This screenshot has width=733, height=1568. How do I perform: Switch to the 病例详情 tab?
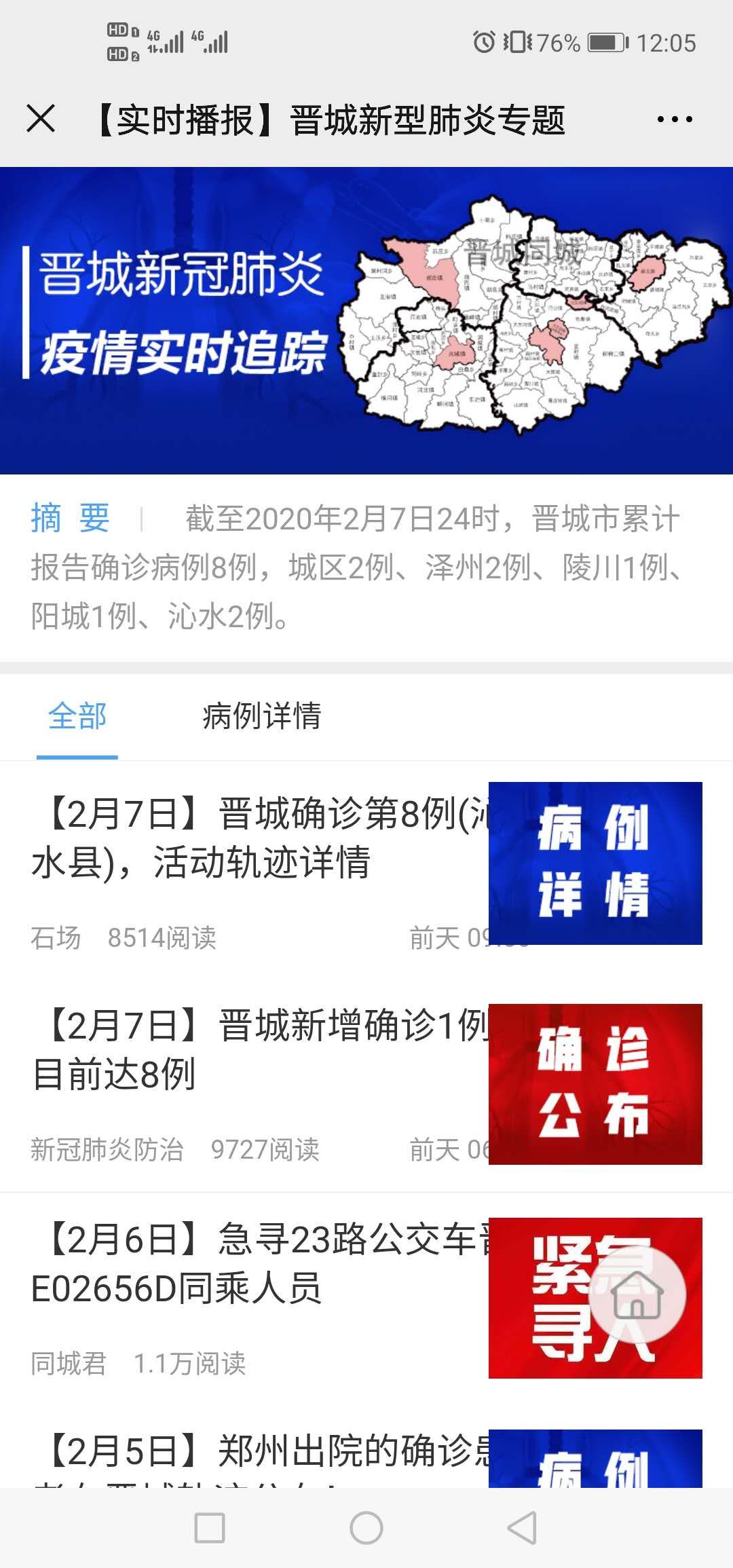261,716
